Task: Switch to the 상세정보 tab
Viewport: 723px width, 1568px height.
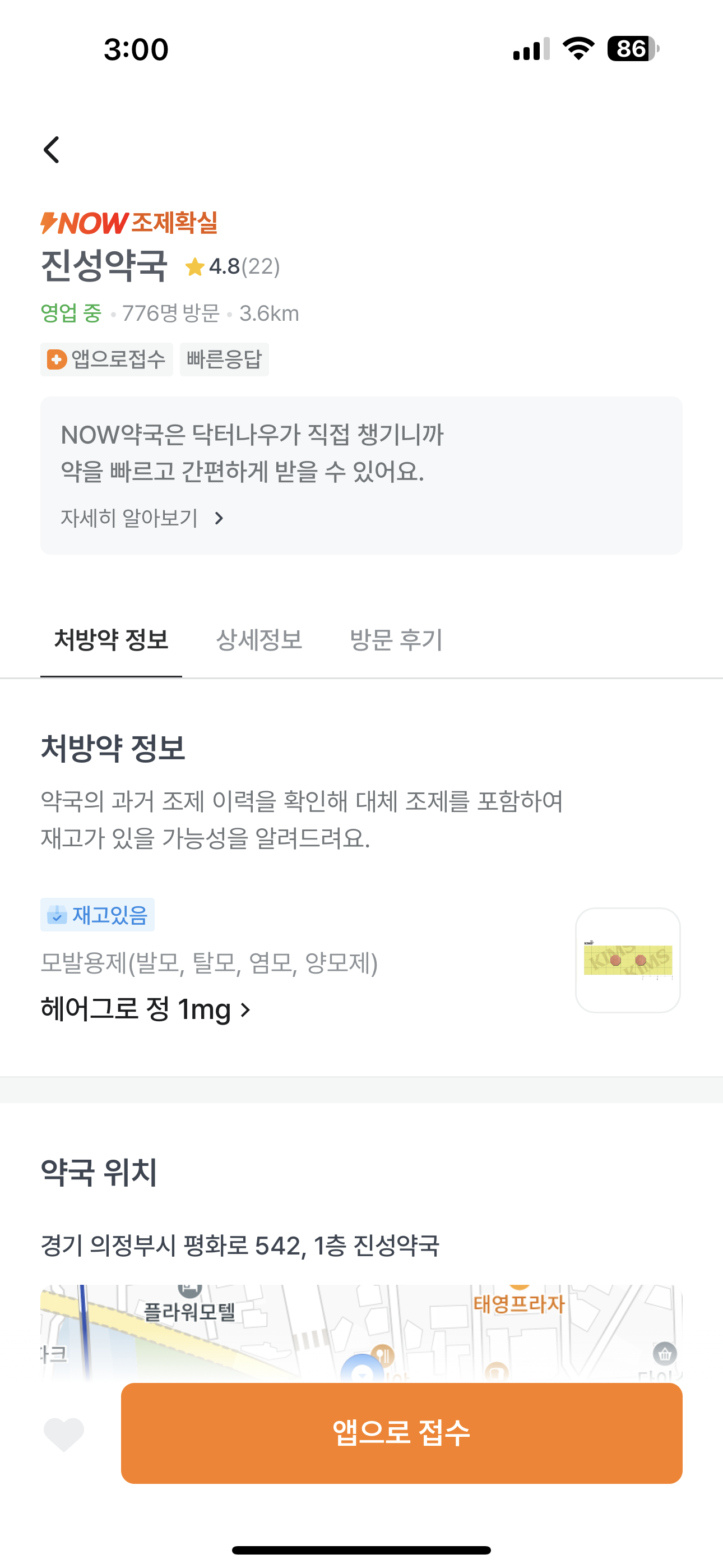Action: tap(259, 640)
